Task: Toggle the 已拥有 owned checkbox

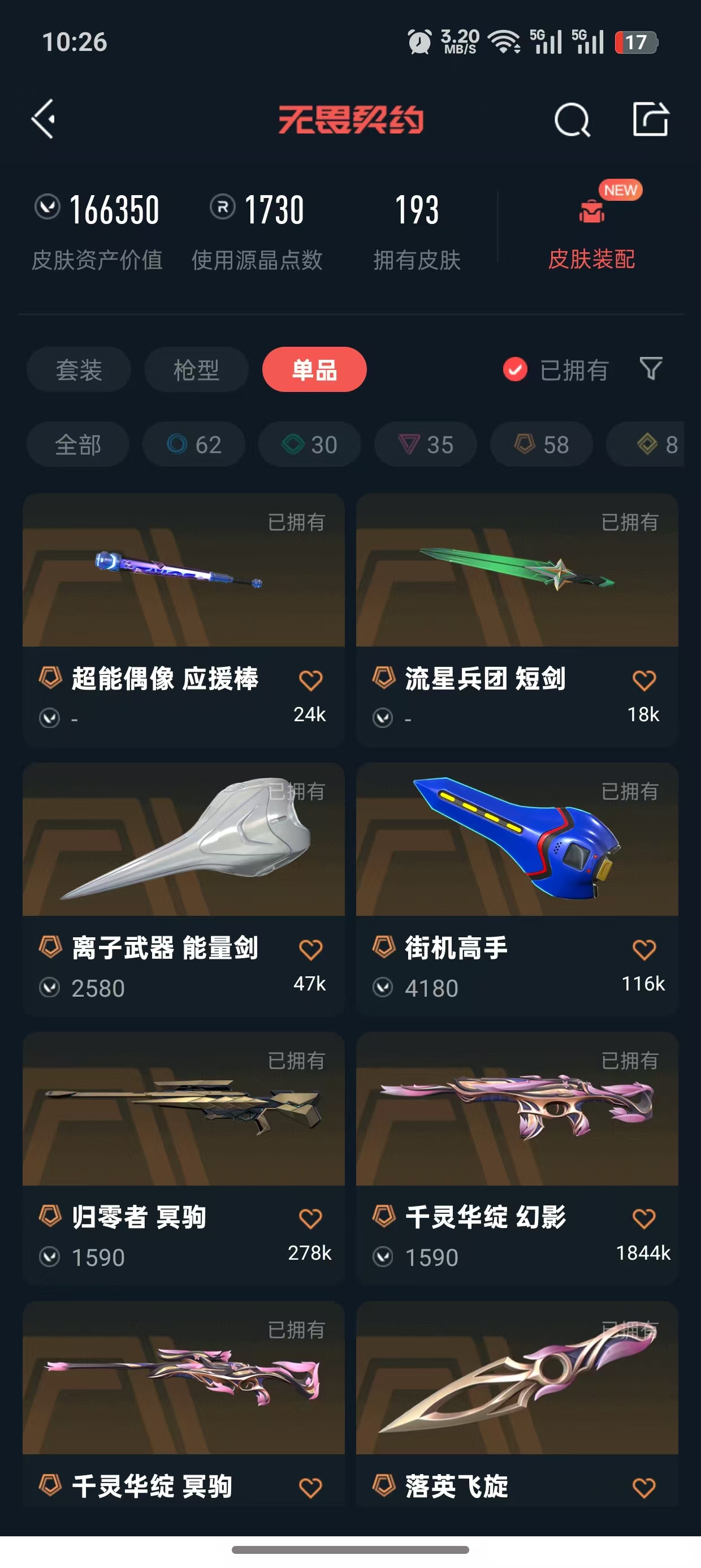Action: [x=515, y=369]
